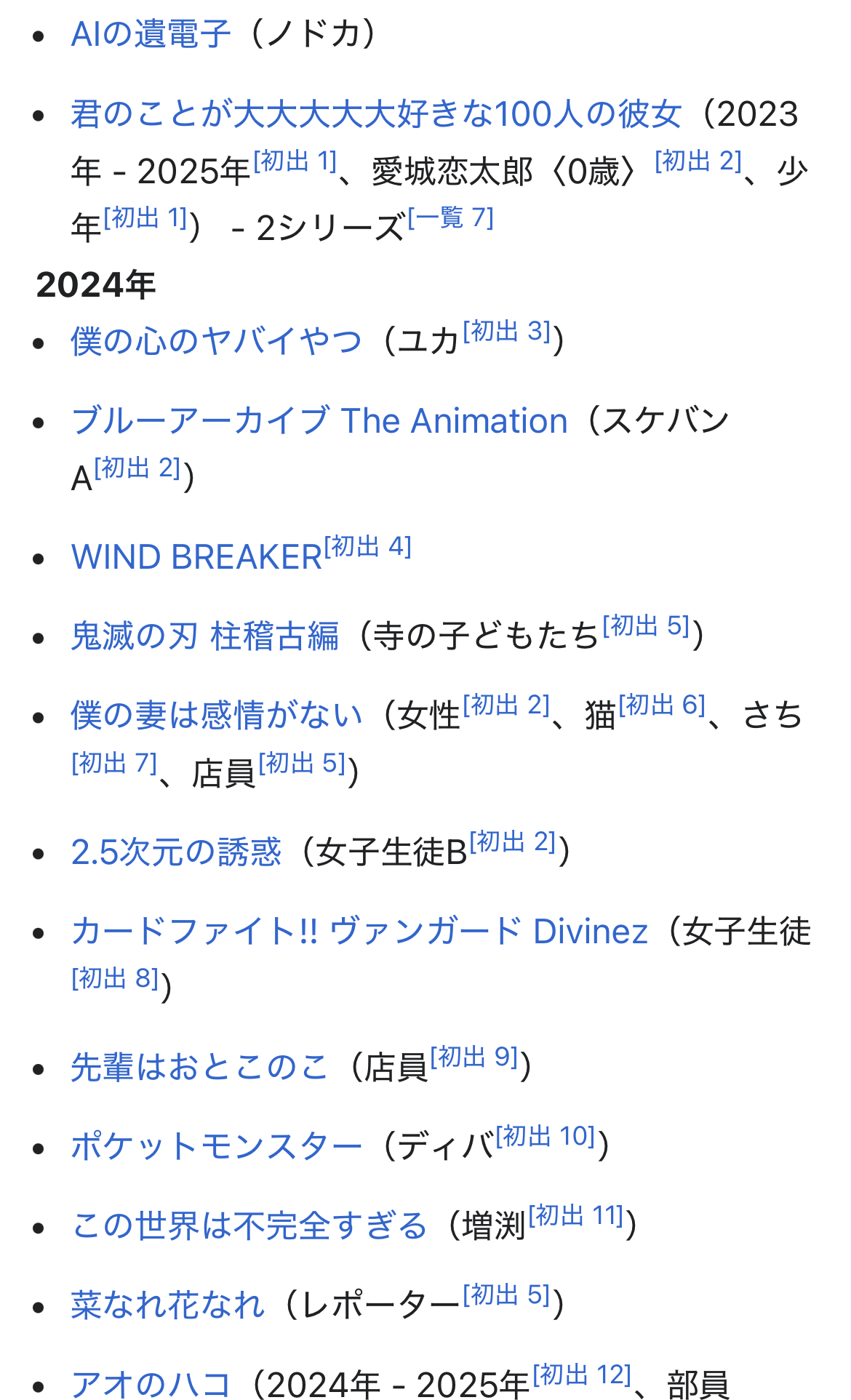Viewport: 851px width, 1400px height.
Task: Tap the 一覧 7 footnote reference
Action: coord(451,217)
